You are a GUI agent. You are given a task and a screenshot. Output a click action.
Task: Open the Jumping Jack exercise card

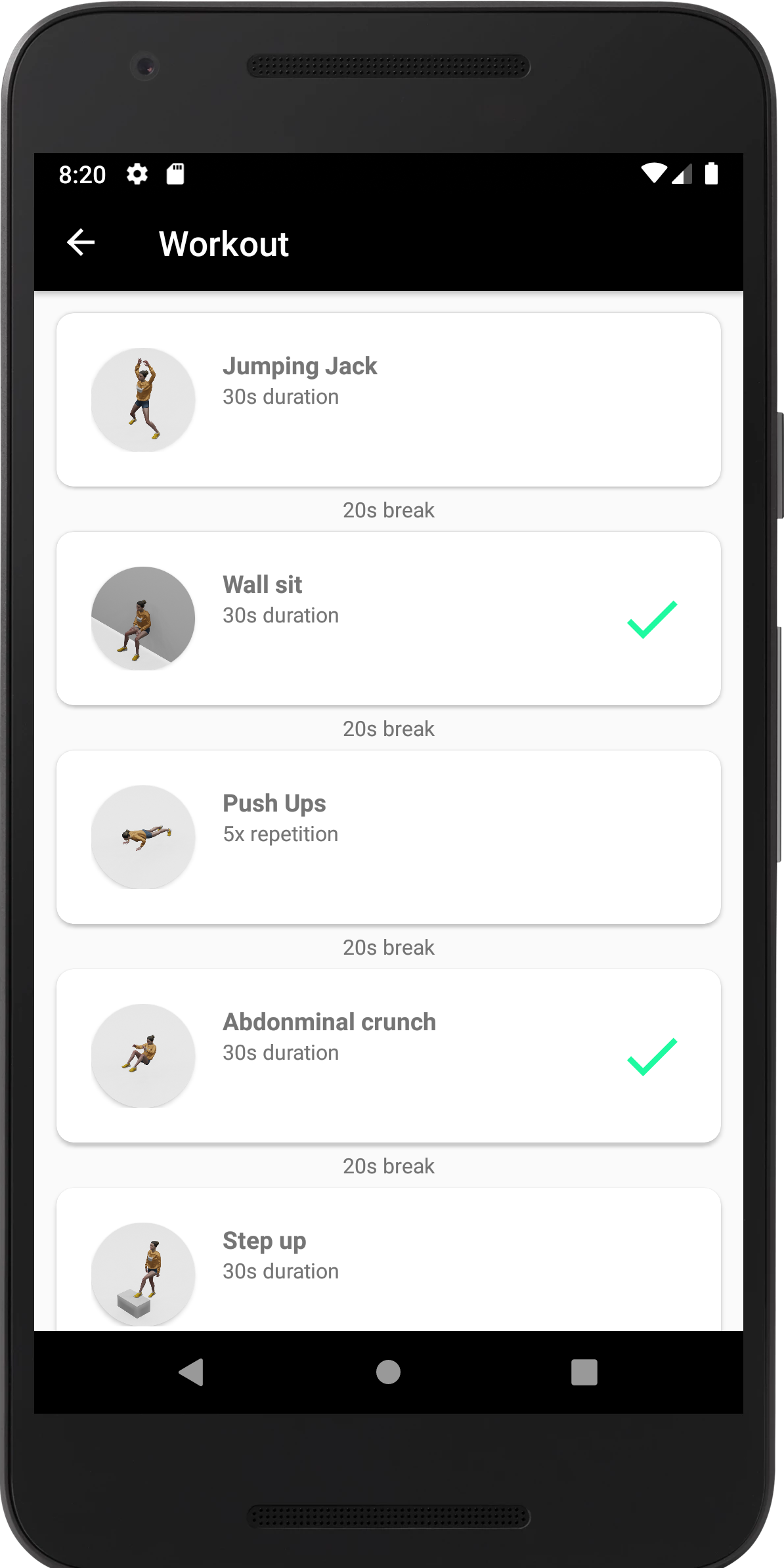point(389,400)
